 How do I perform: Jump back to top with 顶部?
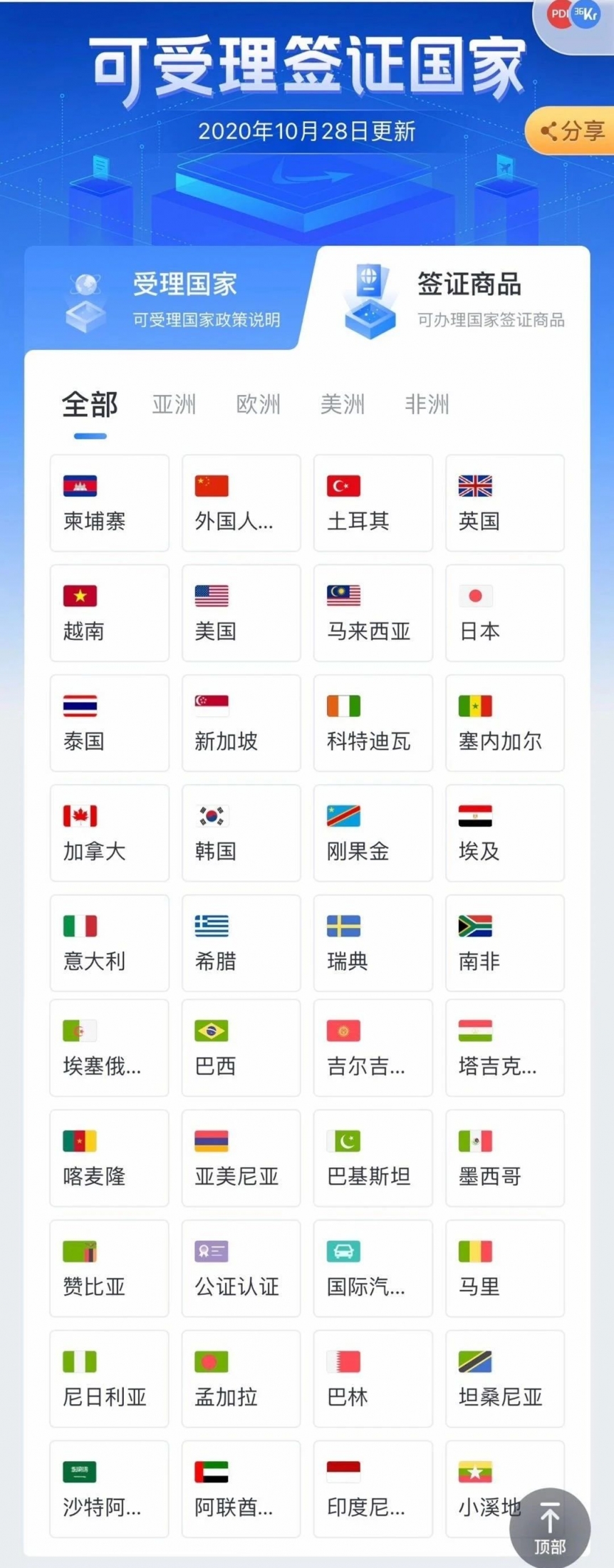[x=550, y=1527]
